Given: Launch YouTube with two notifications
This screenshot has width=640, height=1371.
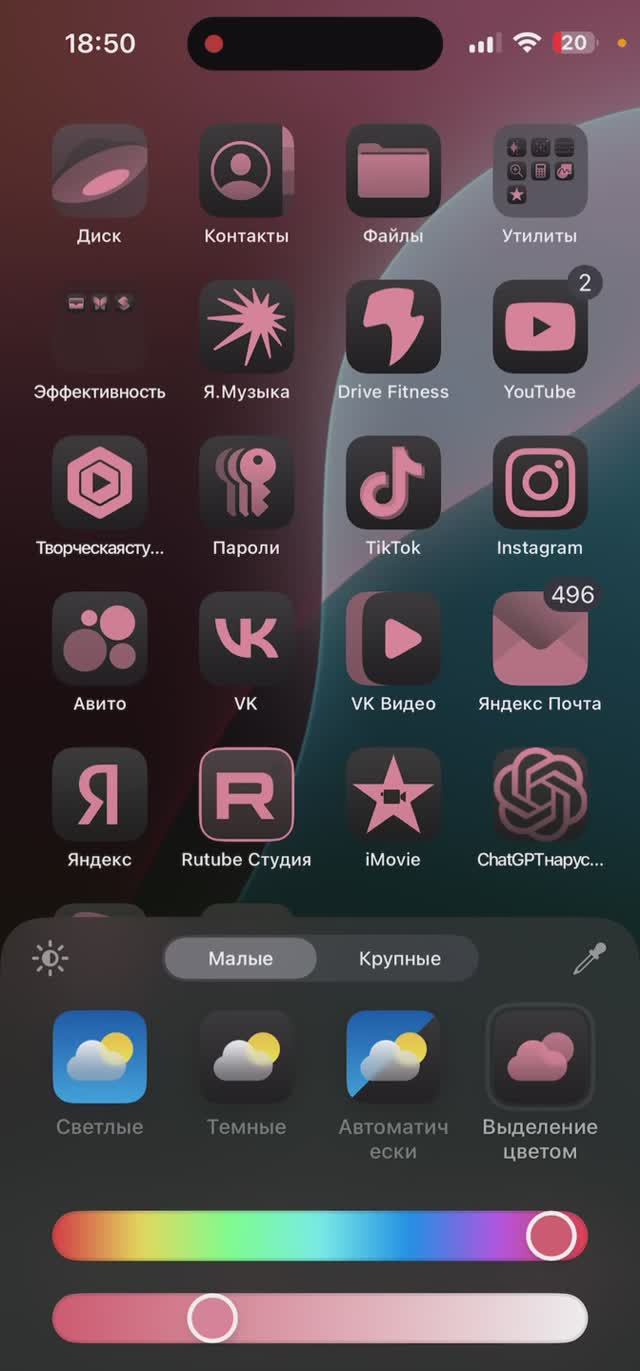Looking at the screenshot, I should 540,327.
